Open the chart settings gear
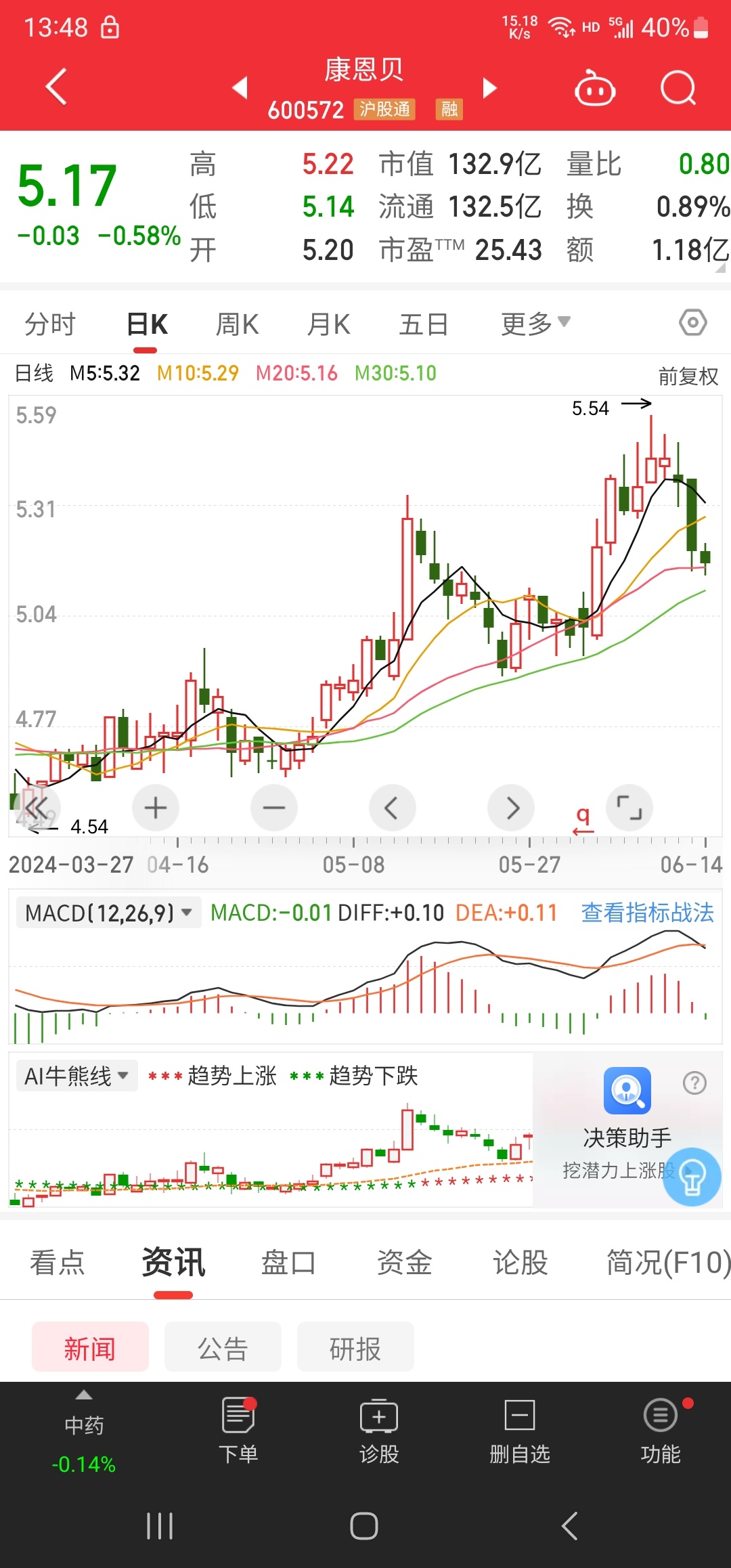 point(692,323)
